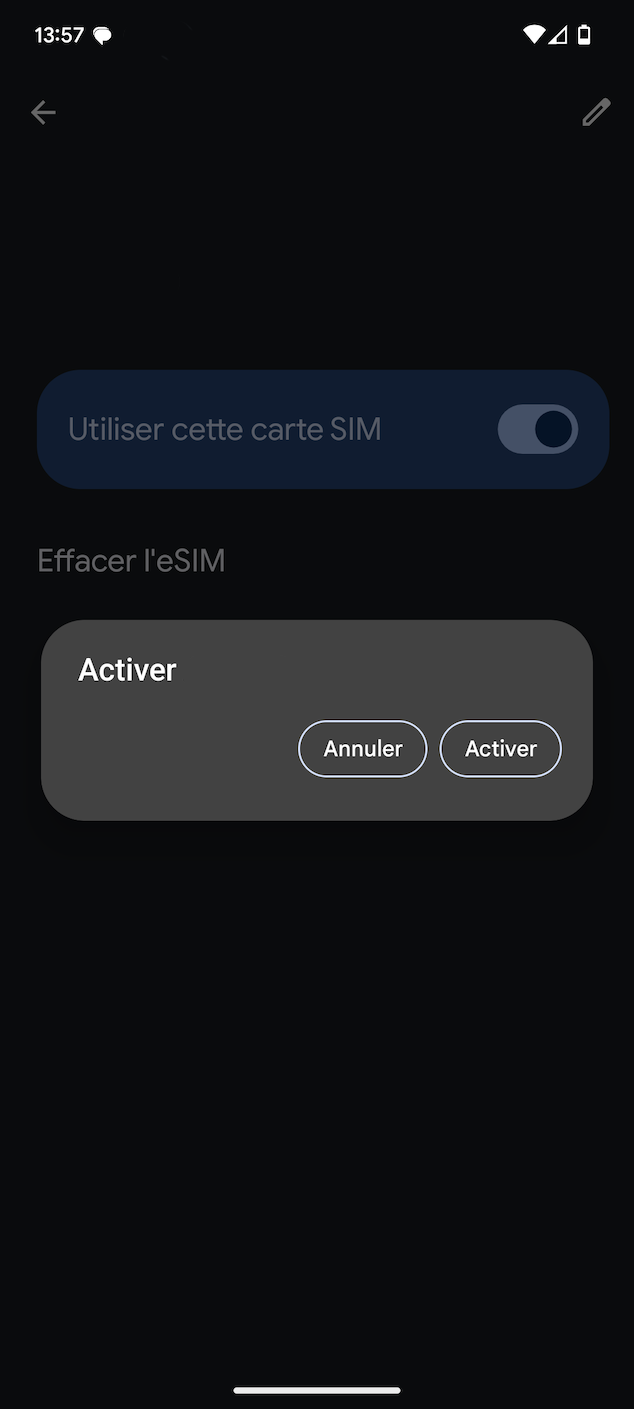This screenshot has height=1409, width=634.
Task: Toggle the Utiliser cette carte SIM switch
Action: tap(538, 429)
